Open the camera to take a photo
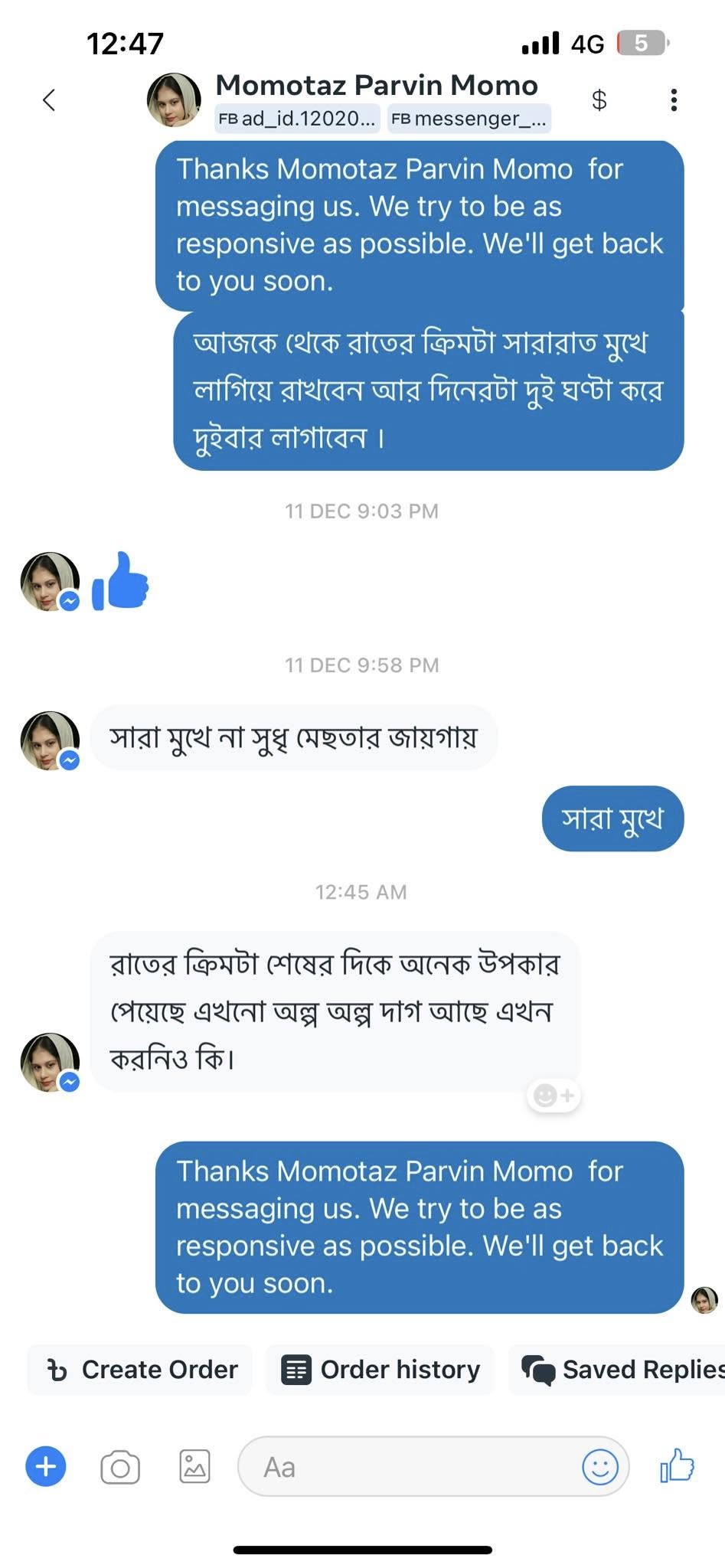The height and width of the screenshot is (1568, 725). [120, 1467]
